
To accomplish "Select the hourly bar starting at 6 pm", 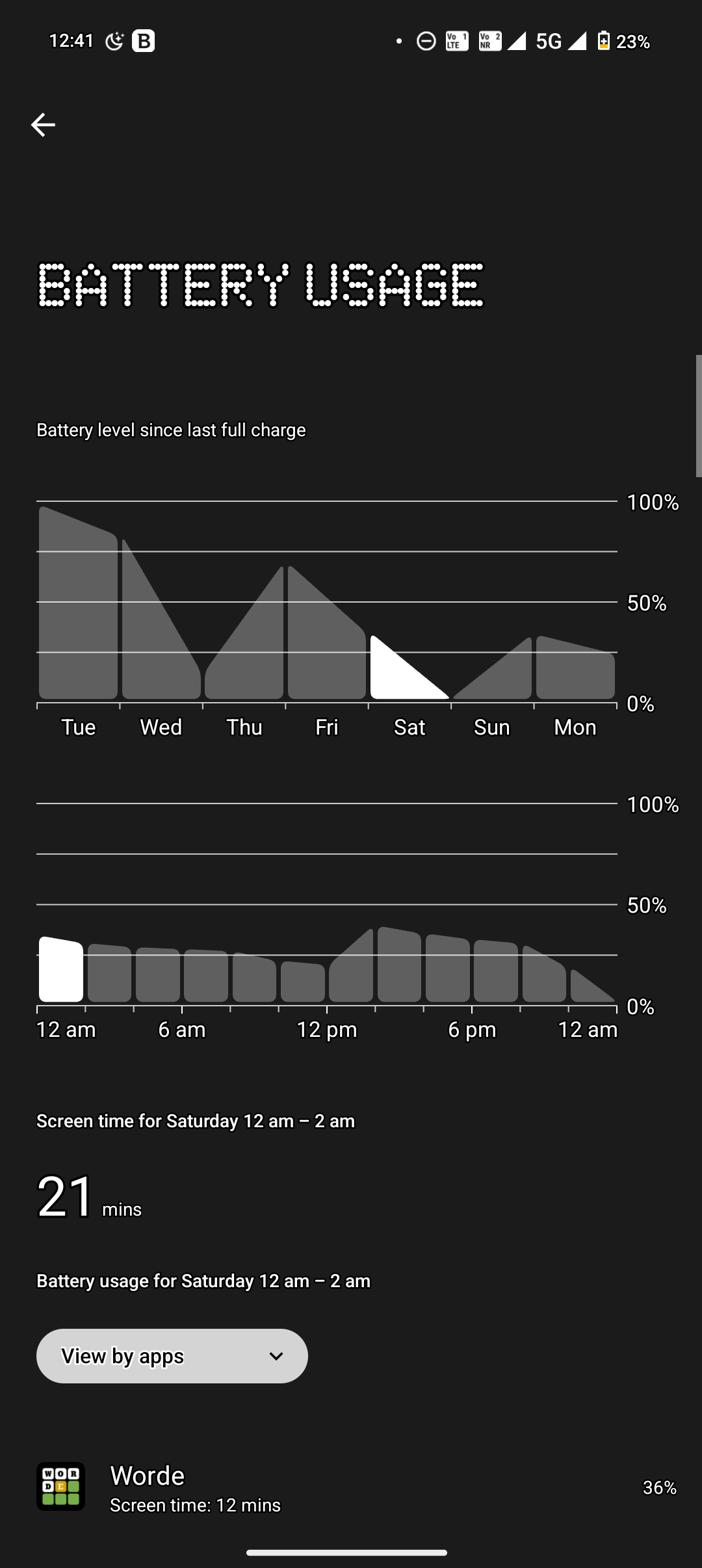I will click(x=496, y=972).
